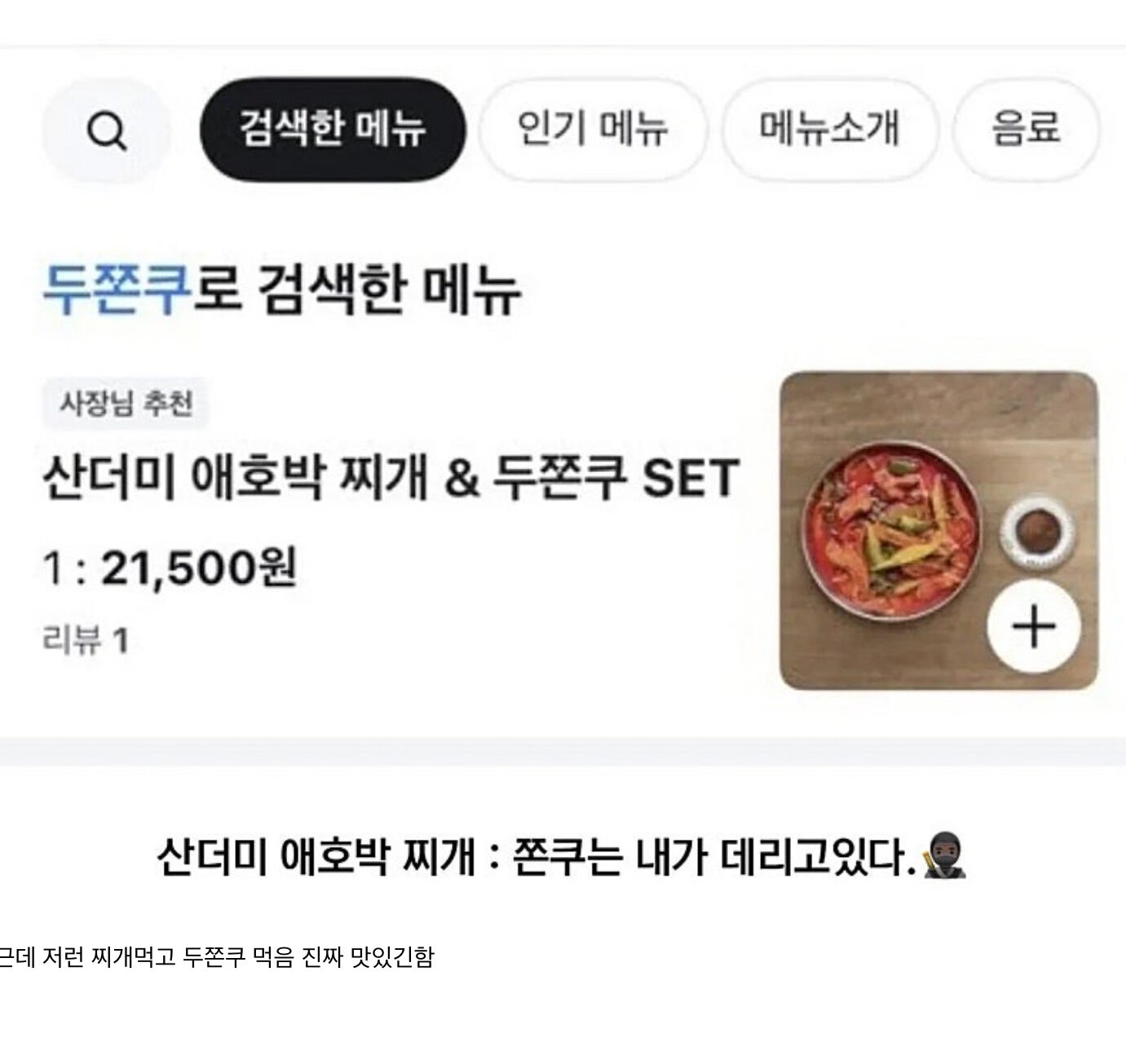Go to the 메뉴소개 tab
The width and height of the screenshot is (1126, 1064).
click(829, 130)
